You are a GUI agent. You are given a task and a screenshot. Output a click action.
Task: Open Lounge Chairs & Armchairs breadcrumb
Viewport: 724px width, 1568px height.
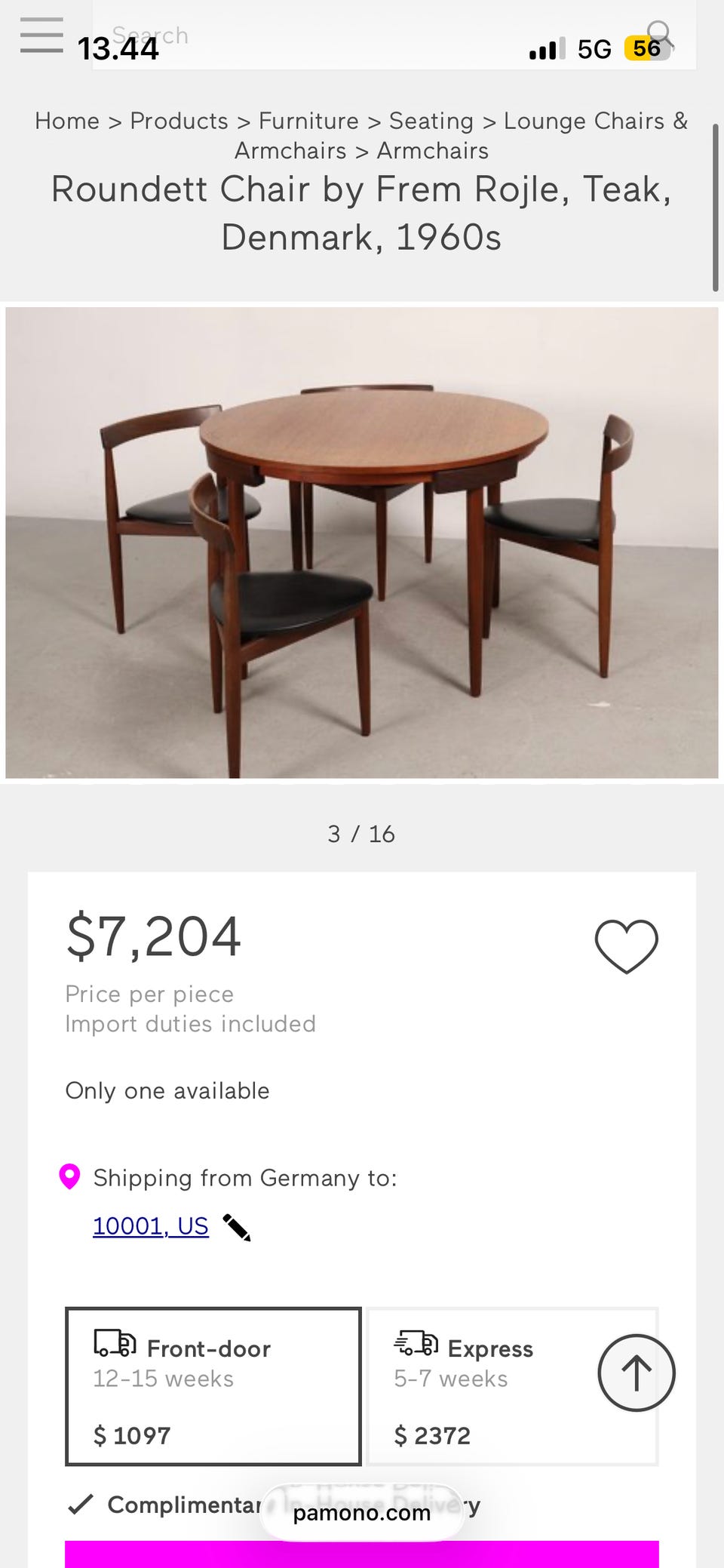[595, 121]
